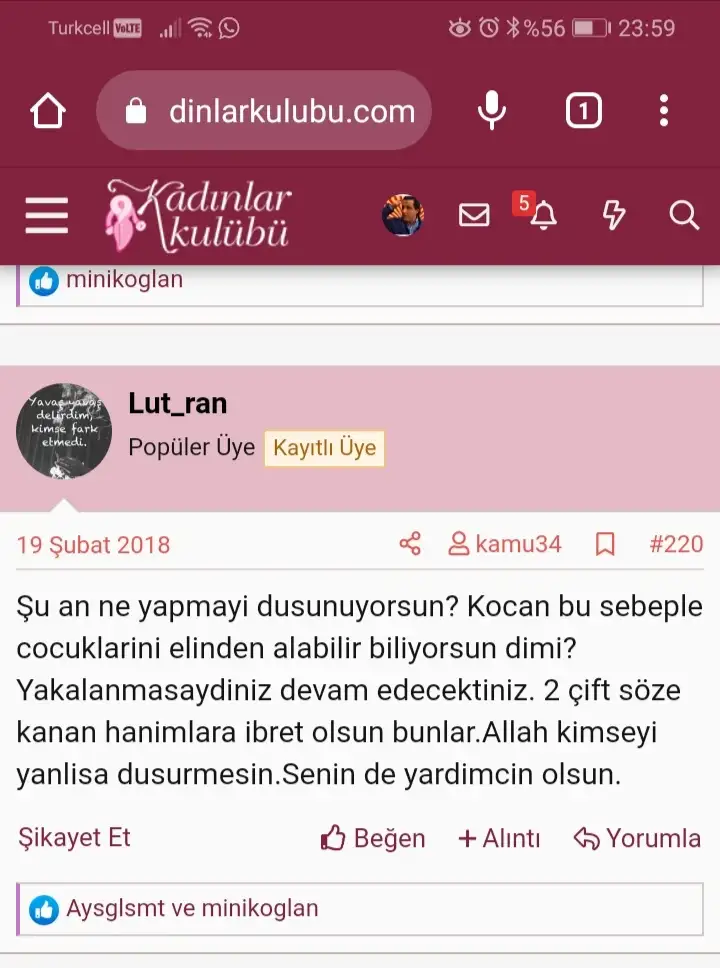This screenshot has height=968, width=720.
Task: Go to the browser home page
Action: pos(48,111)
